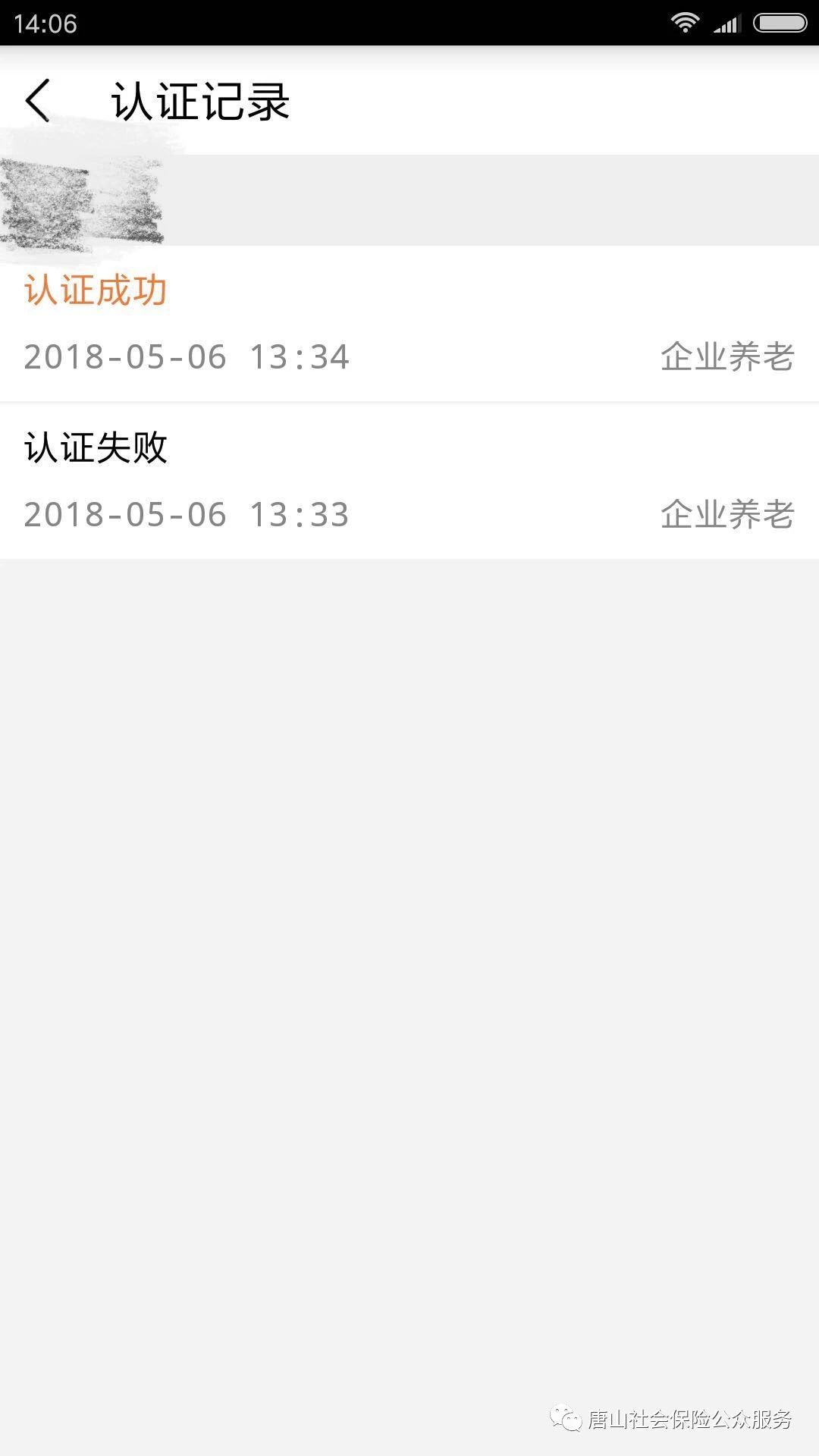Screen dimensions: 819x1456
Task: Select the timestamp 2018-05-06 13:33
Action: click(186, 514)
